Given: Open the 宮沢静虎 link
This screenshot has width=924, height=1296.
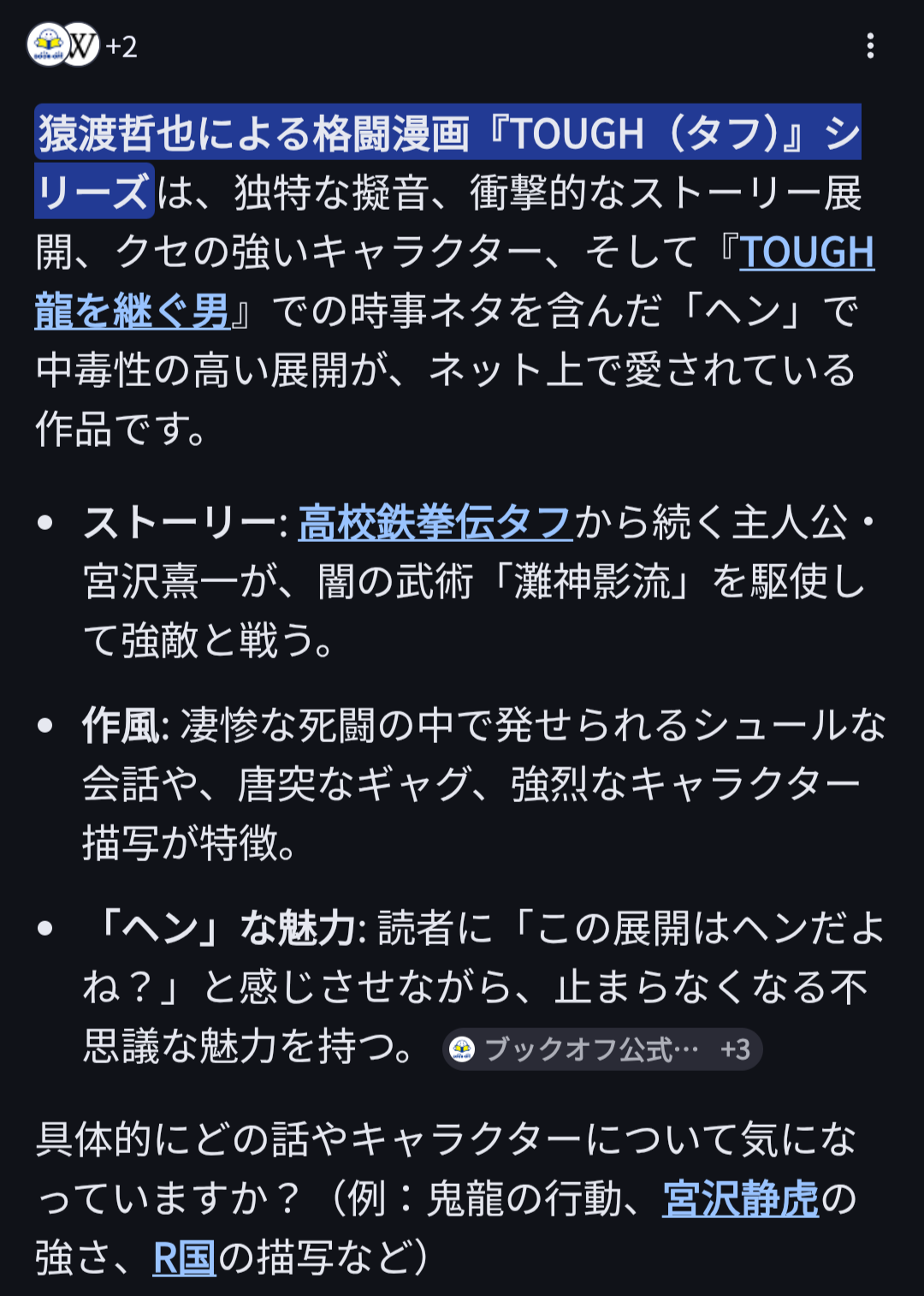Looking at the screenshot, I should click(x=741, y=1198).
